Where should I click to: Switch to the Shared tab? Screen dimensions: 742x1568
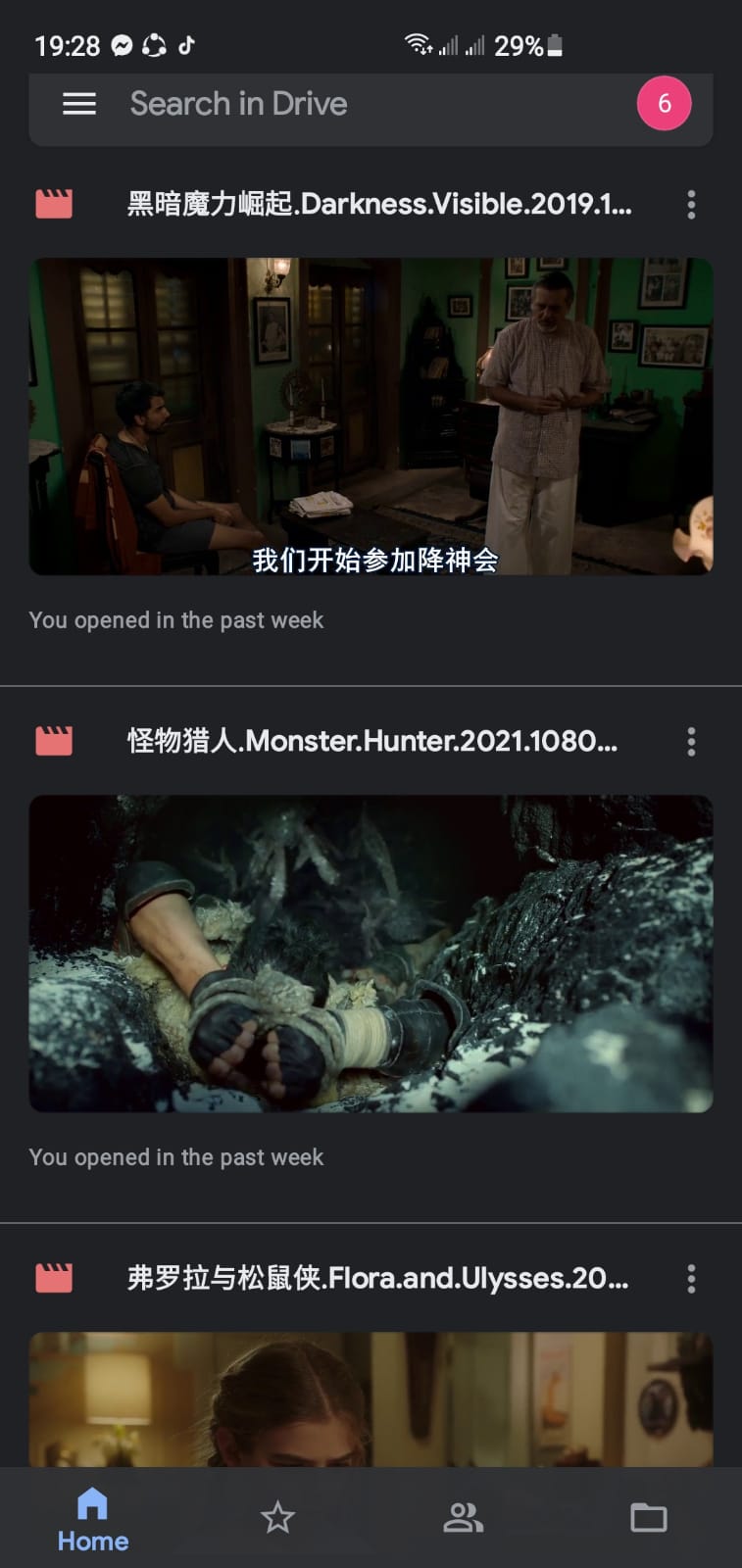pos(463,1518)
